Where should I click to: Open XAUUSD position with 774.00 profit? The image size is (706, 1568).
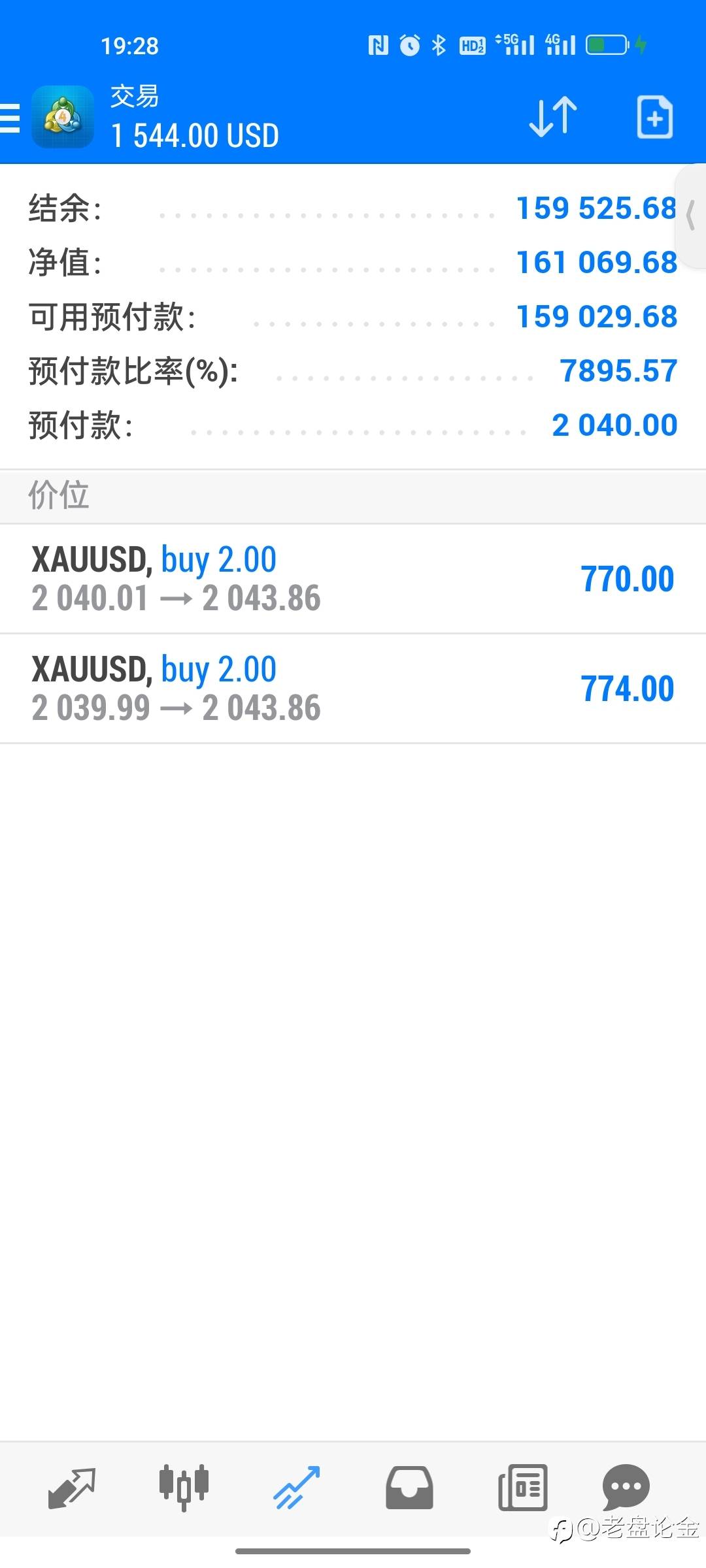pos(353,689)
